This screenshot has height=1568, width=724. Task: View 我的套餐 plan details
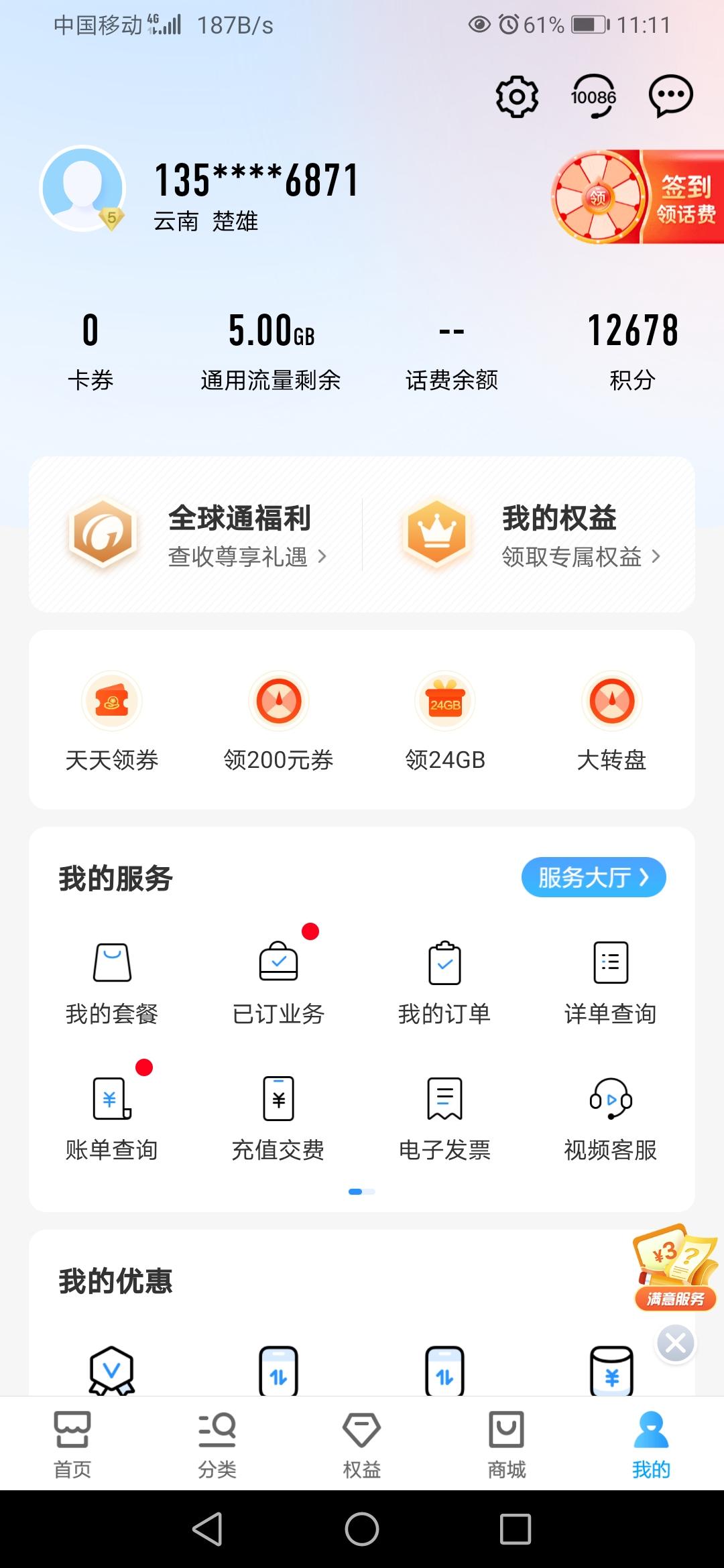point(112,982)
